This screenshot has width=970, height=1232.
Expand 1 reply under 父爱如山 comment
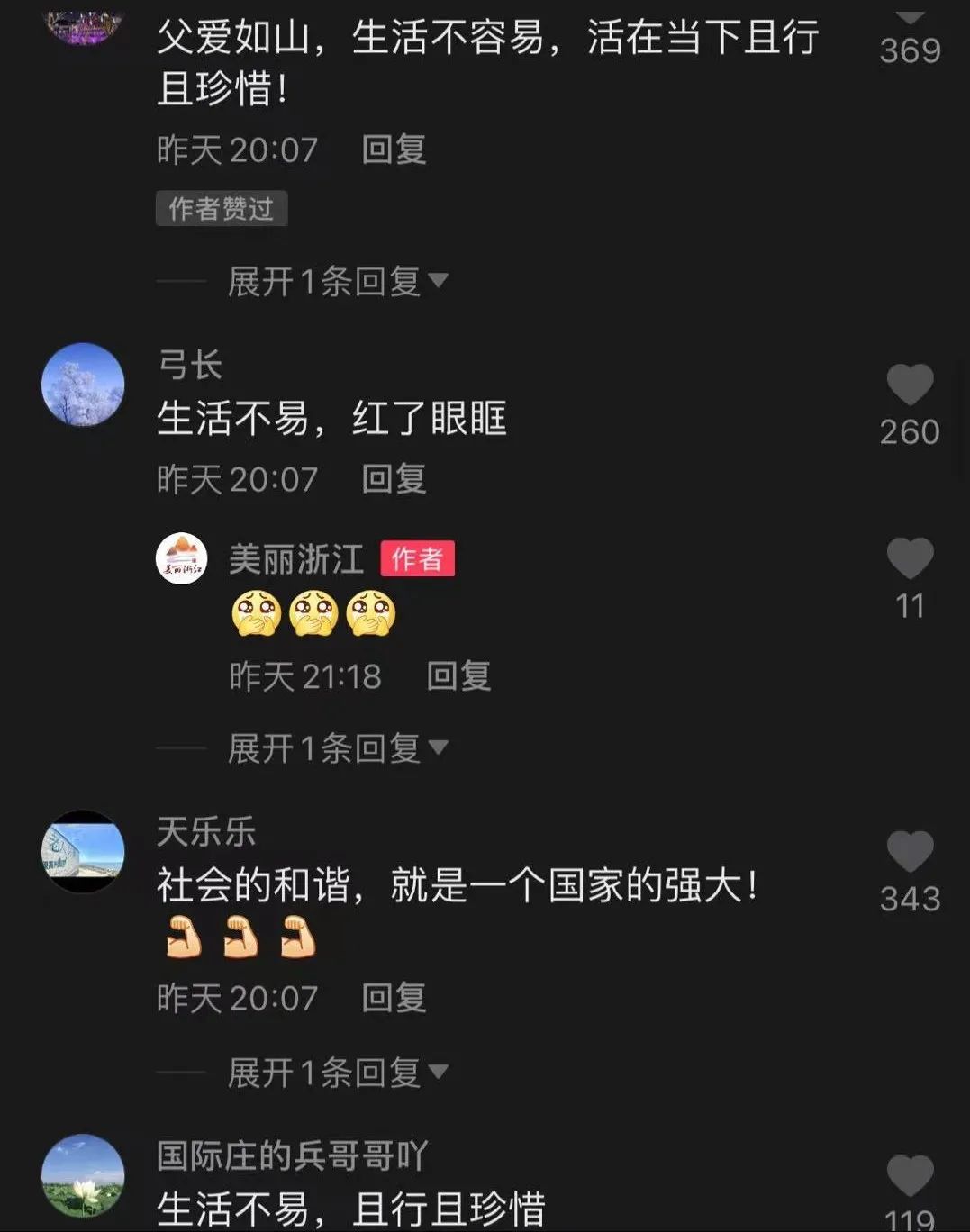pyautogui.click(x=337, y=282)
